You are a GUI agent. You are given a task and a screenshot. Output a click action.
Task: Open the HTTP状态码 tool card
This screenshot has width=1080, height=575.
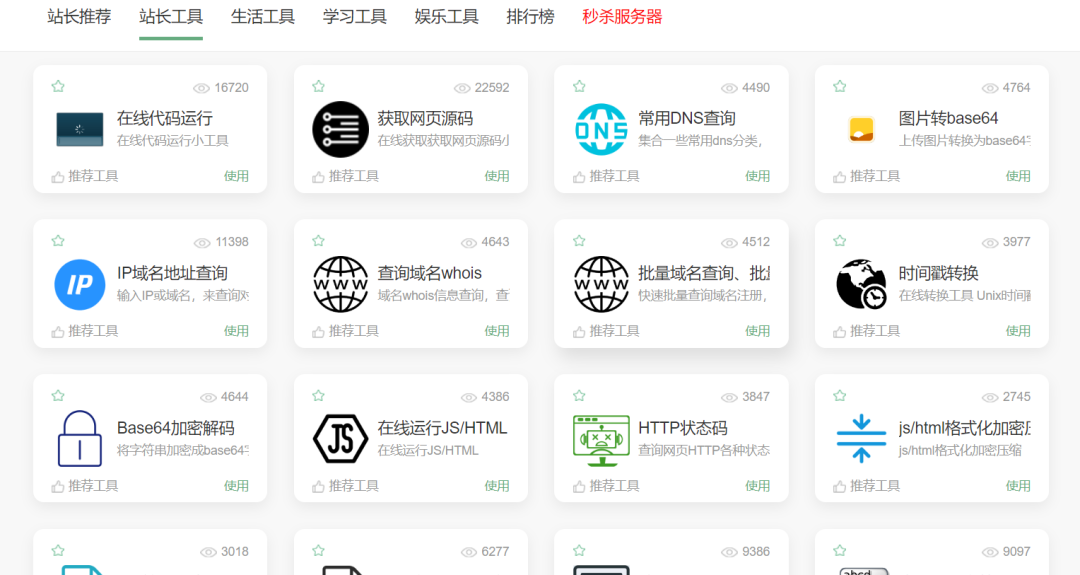point(682,428)
